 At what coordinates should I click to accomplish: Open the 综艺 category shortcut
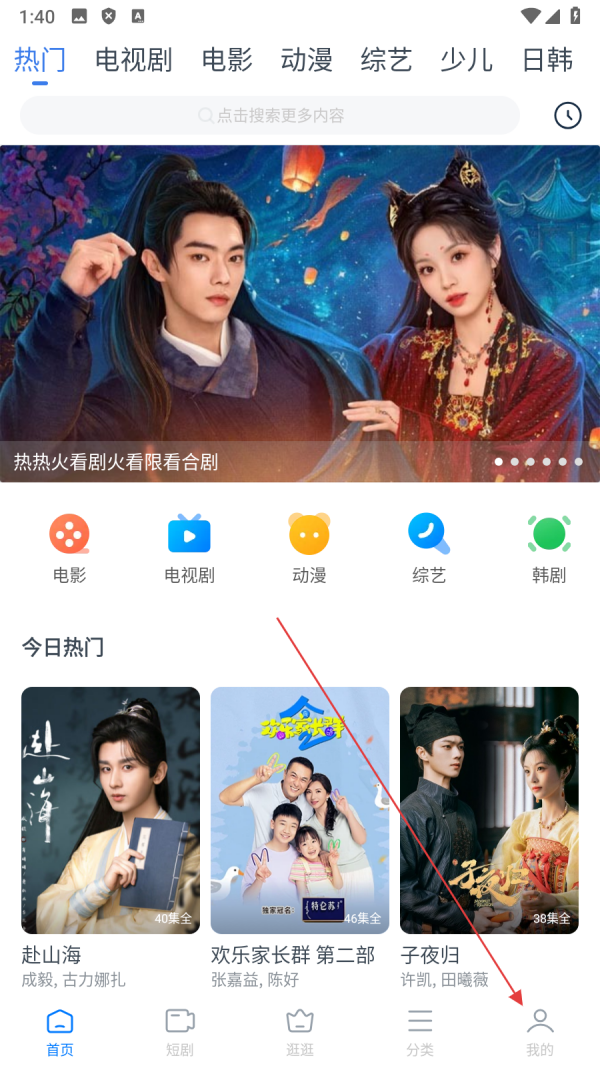coord(429,548)
